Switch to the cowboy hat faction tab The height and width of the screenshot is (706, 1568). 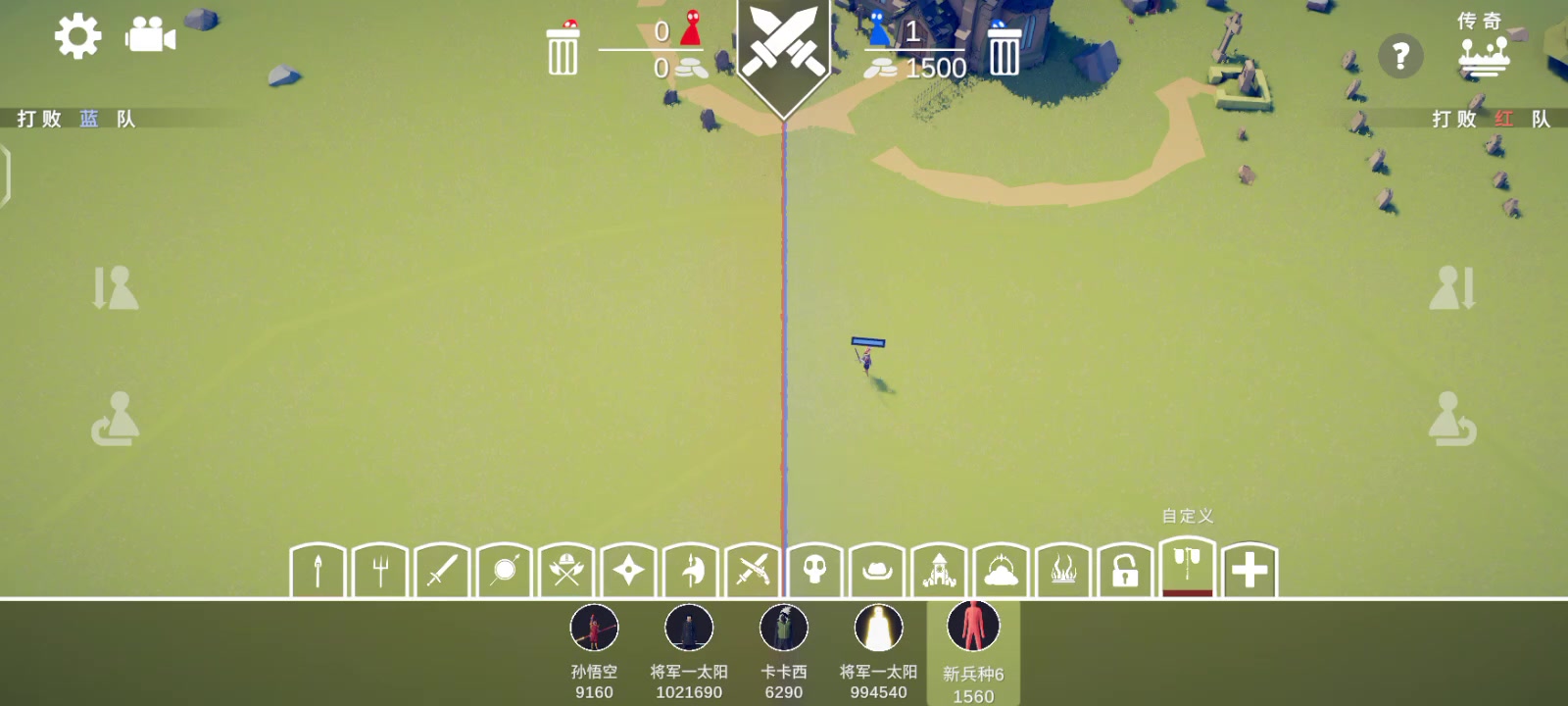point(877,571)
